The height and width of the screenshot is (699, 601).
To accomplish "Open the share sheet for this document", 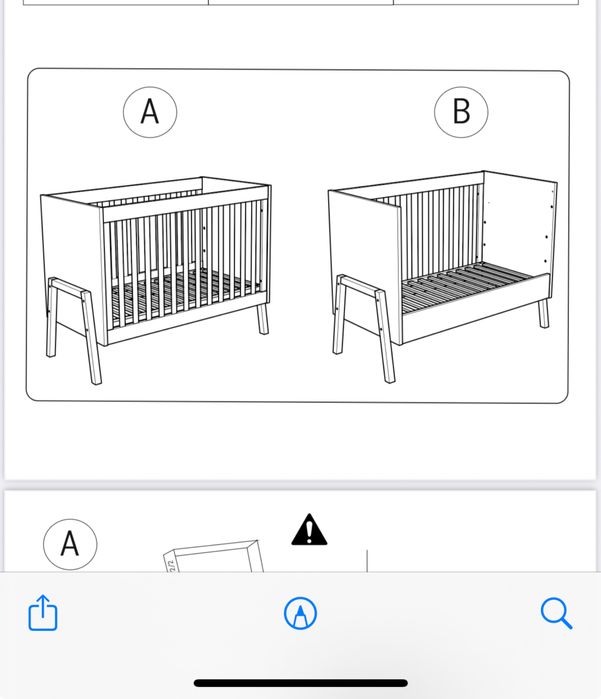I will point(43,612).
